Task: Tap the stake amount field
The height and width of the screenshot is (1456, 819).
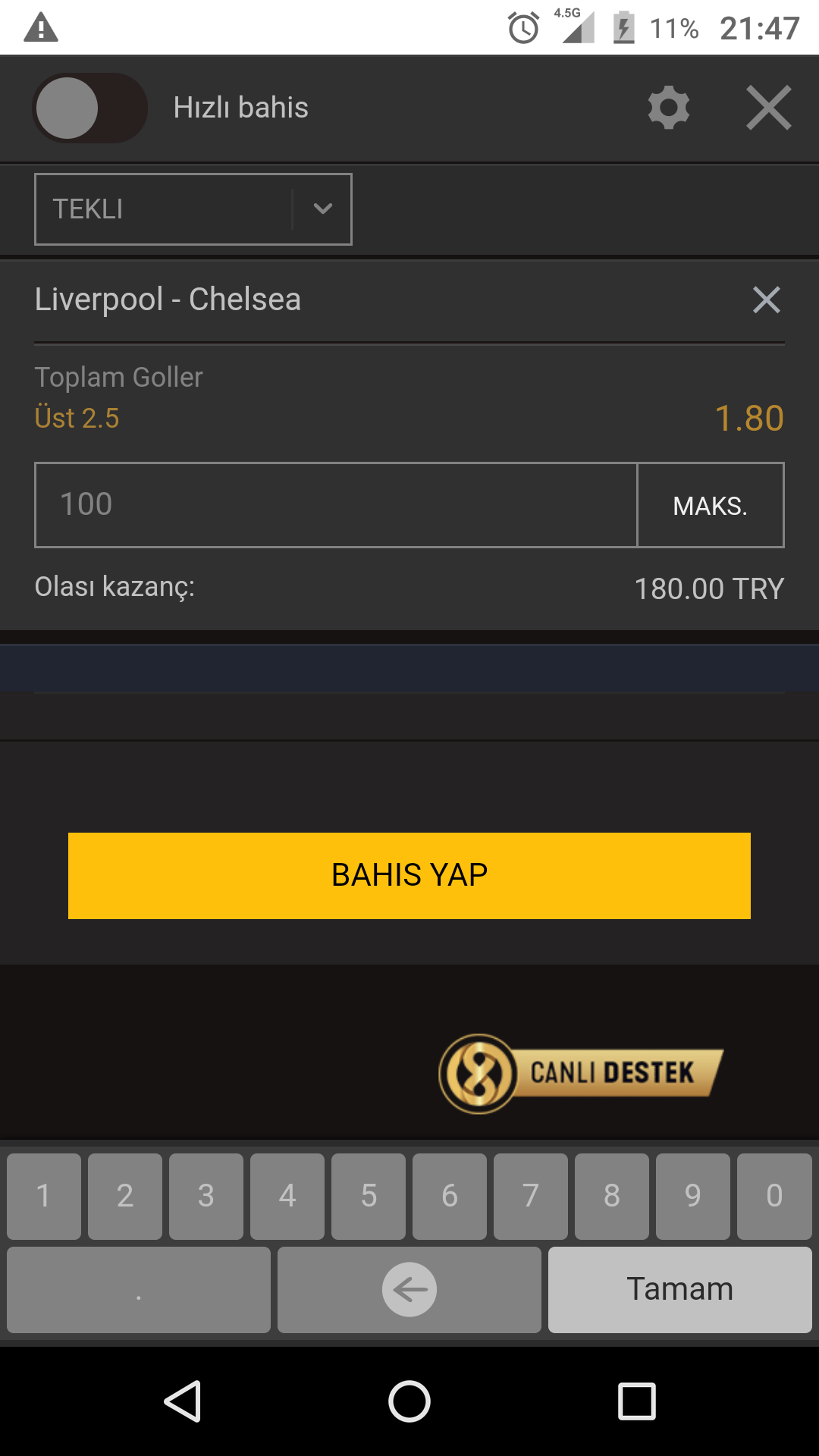Action: (336, 505)
